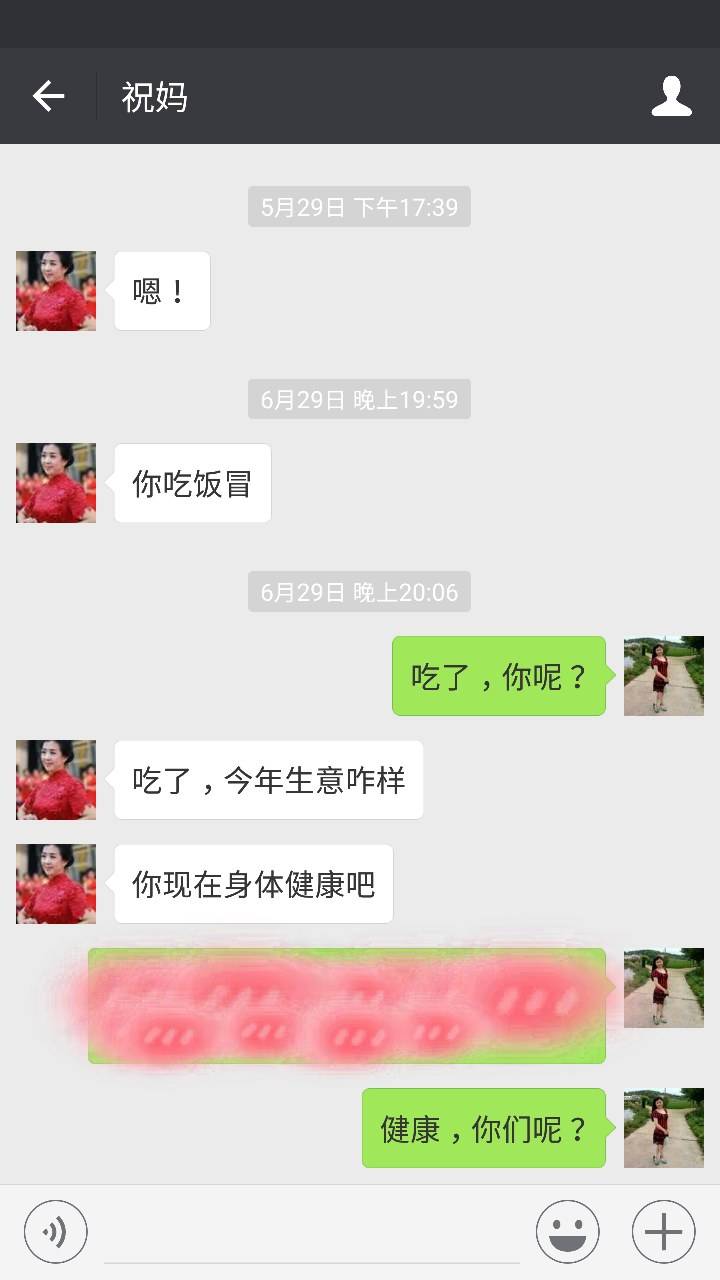Switch to voice message input
Screen dimensions: 720x1280
pyautogui.click(x=56, y=1232)
